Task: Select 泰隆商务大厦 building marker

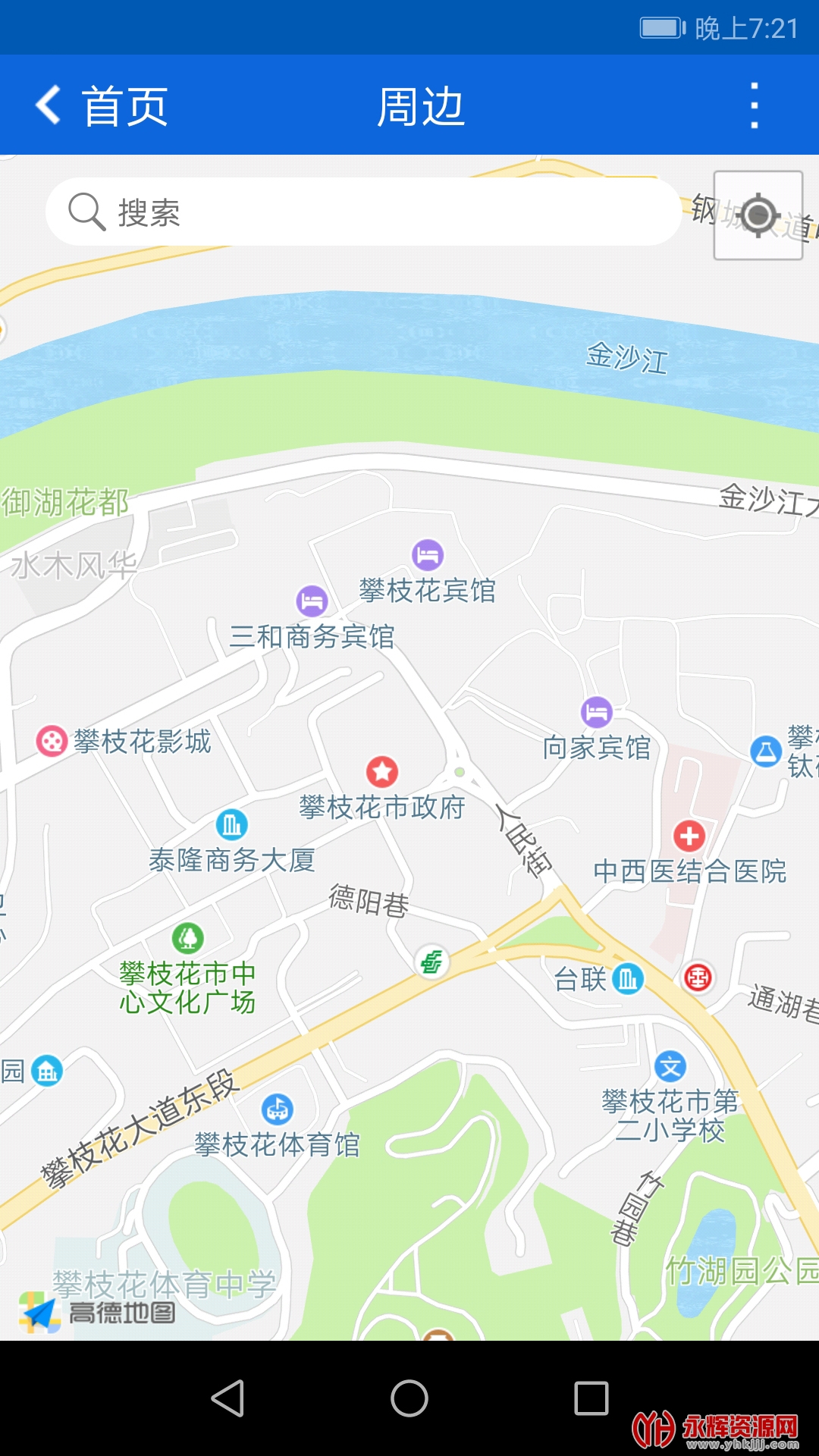Action: point(231,824)
